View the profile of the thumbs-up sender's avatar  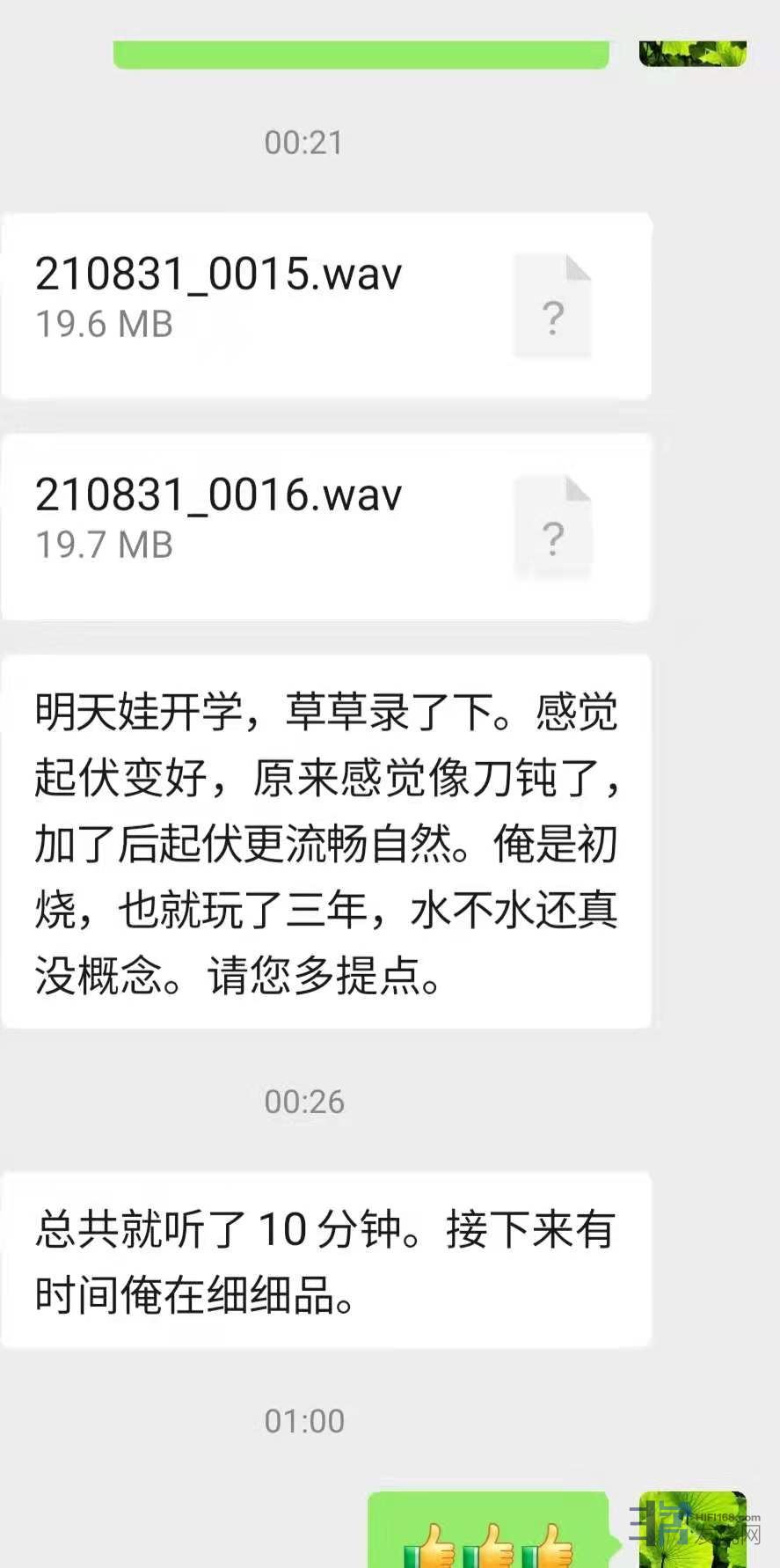[x=692, y=1528]
